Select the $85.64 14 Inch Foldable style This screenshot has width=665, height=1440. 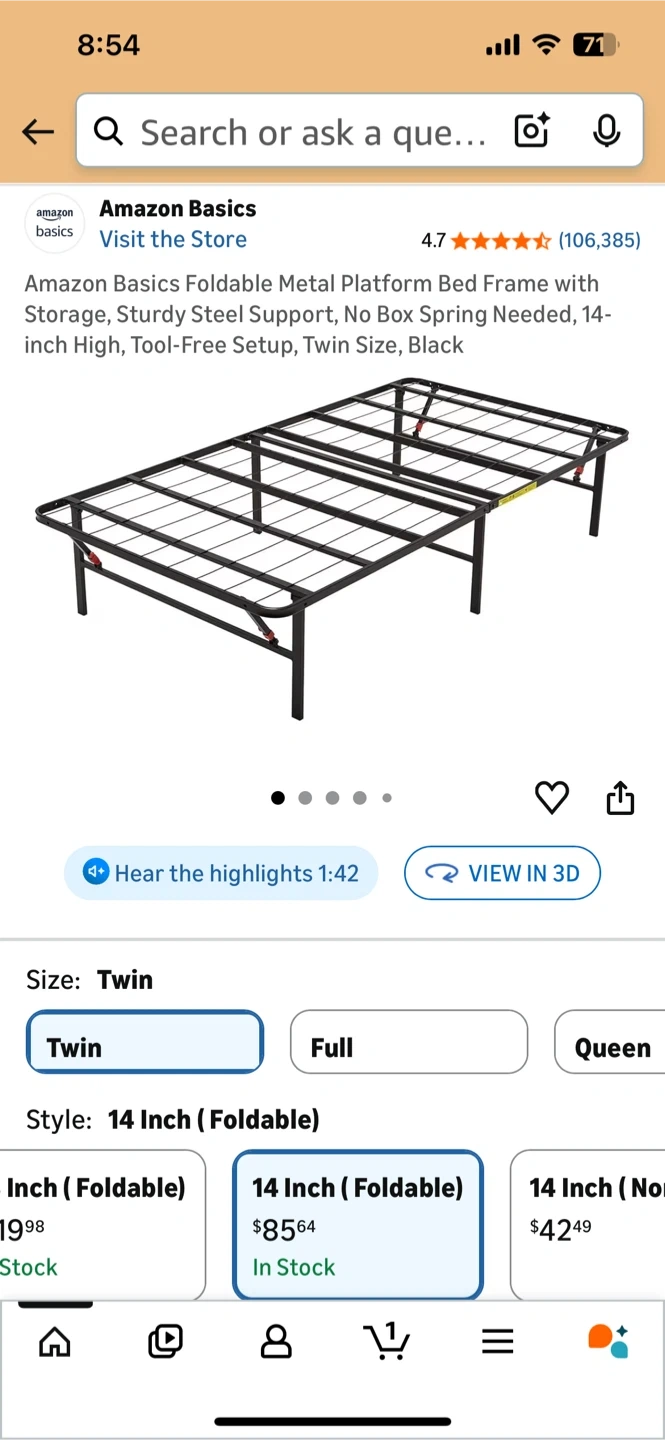358,1225
